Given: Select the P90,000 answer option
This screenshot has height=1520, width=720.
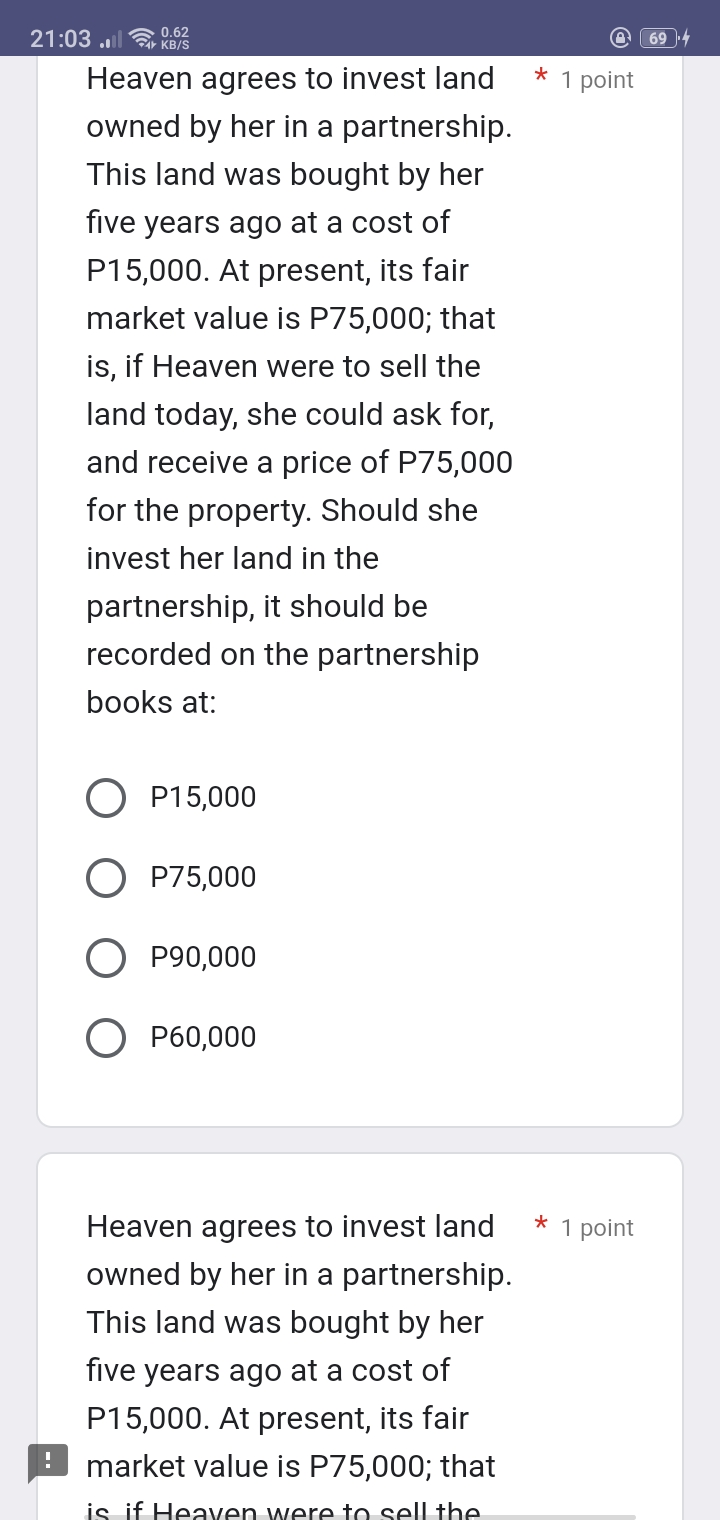Looking at the screenshot, I should click(106, 958).
